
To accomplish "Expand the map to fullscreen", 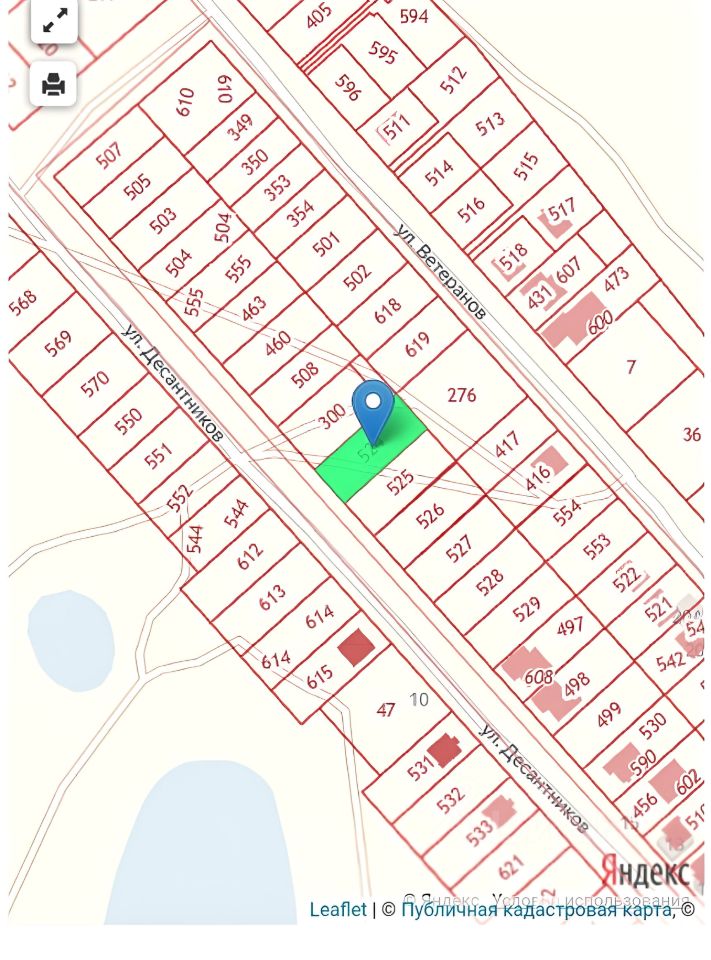I will point(54,21).
